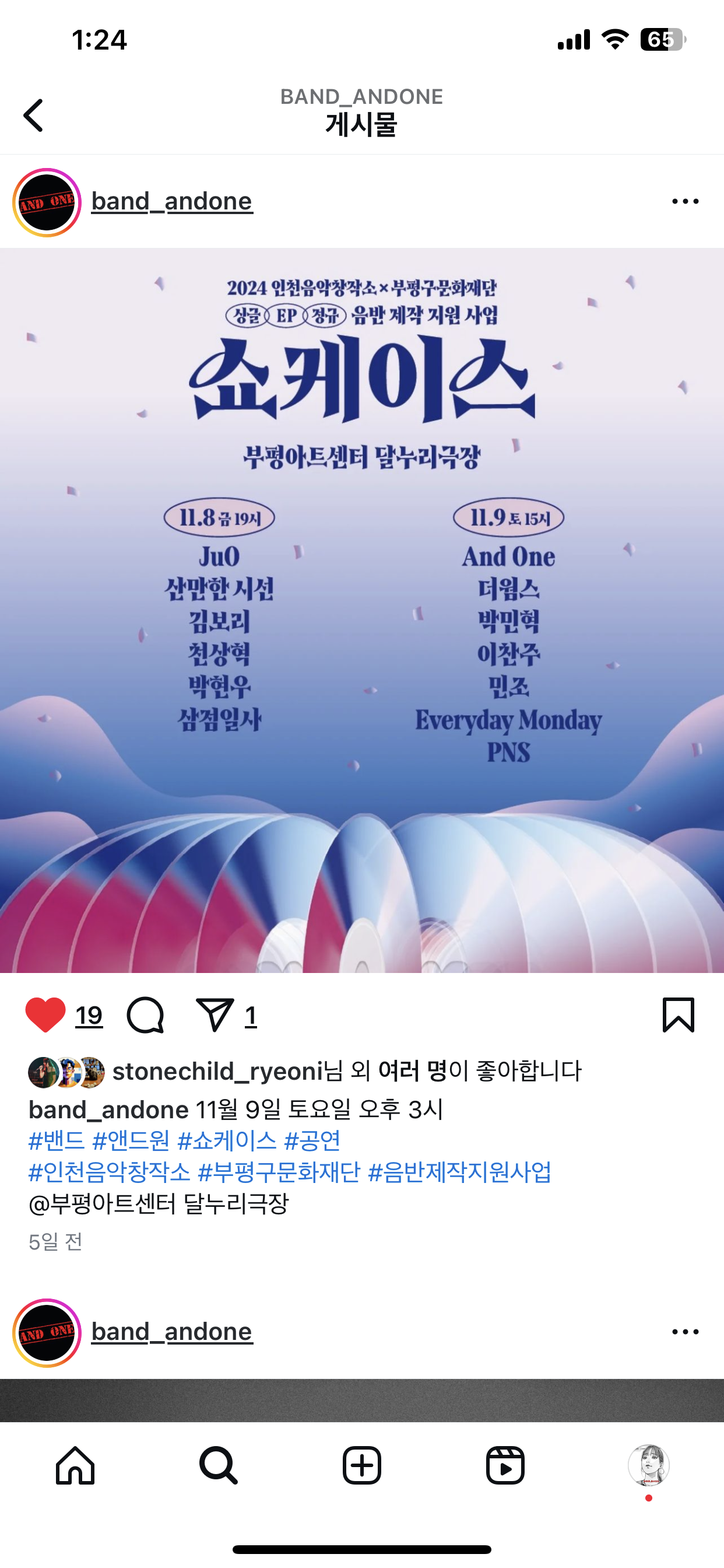Open stonechild_ryeoni's profile from the likes line
This screenshot has height=1568, width=724.
coord(217,1072)
